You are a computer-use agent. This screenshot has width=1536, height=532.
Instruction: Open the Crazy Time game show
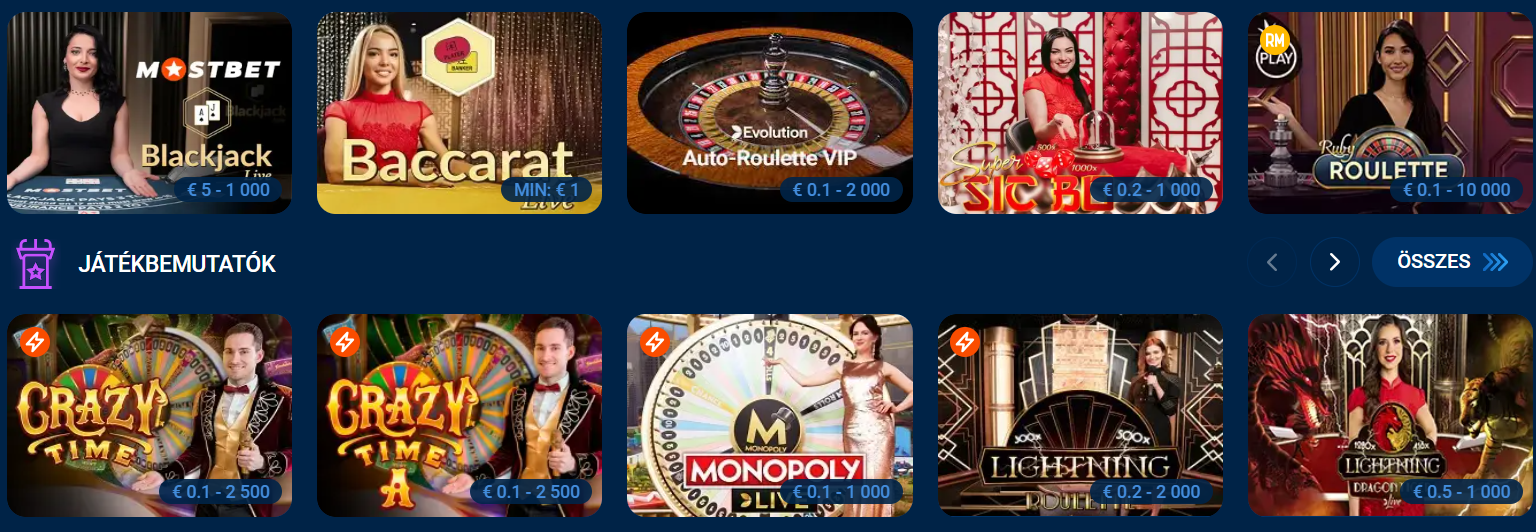click(x=149, y=414)
